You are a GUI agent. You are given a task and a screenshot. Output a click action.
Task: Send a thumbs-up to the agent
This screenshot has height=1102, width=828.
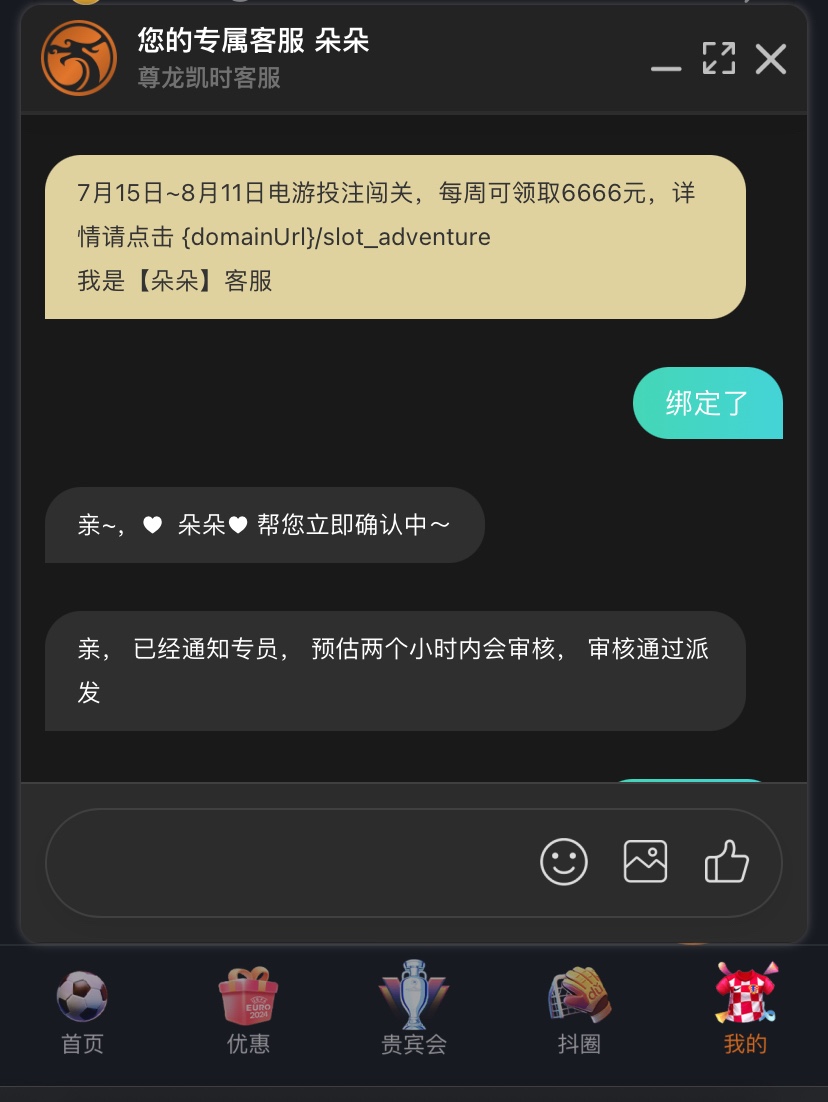click(727, 861)
